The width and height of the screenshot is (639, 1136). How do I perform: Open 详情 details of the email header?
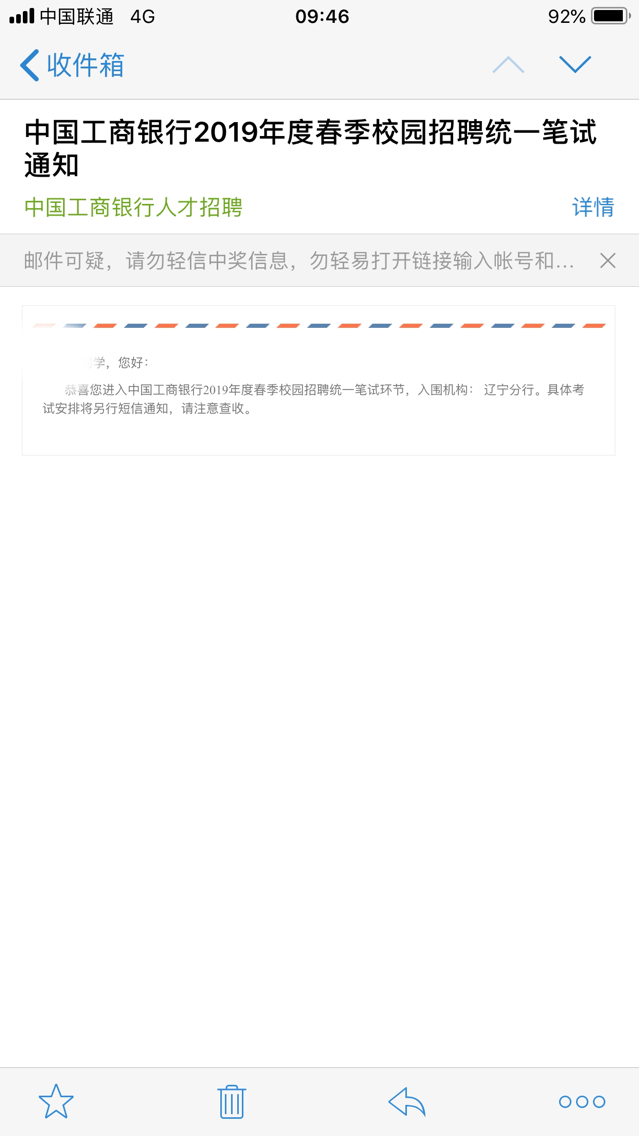coord(592,207)
